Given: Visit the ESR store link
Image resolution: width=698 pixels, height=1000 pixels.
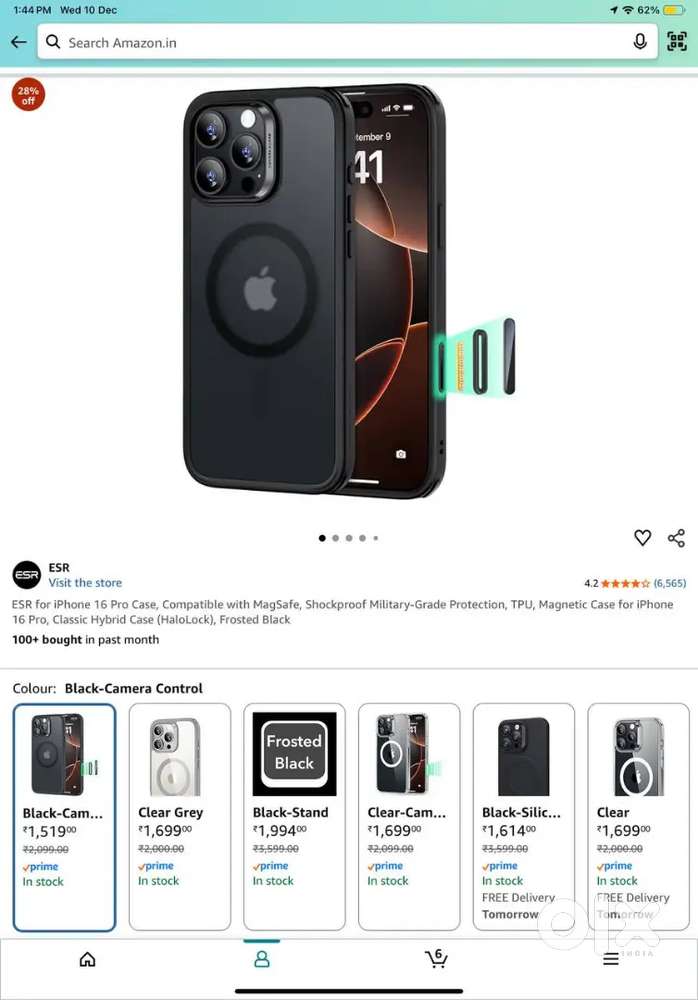Looking at the screenshot, I should tap(85, 583).
